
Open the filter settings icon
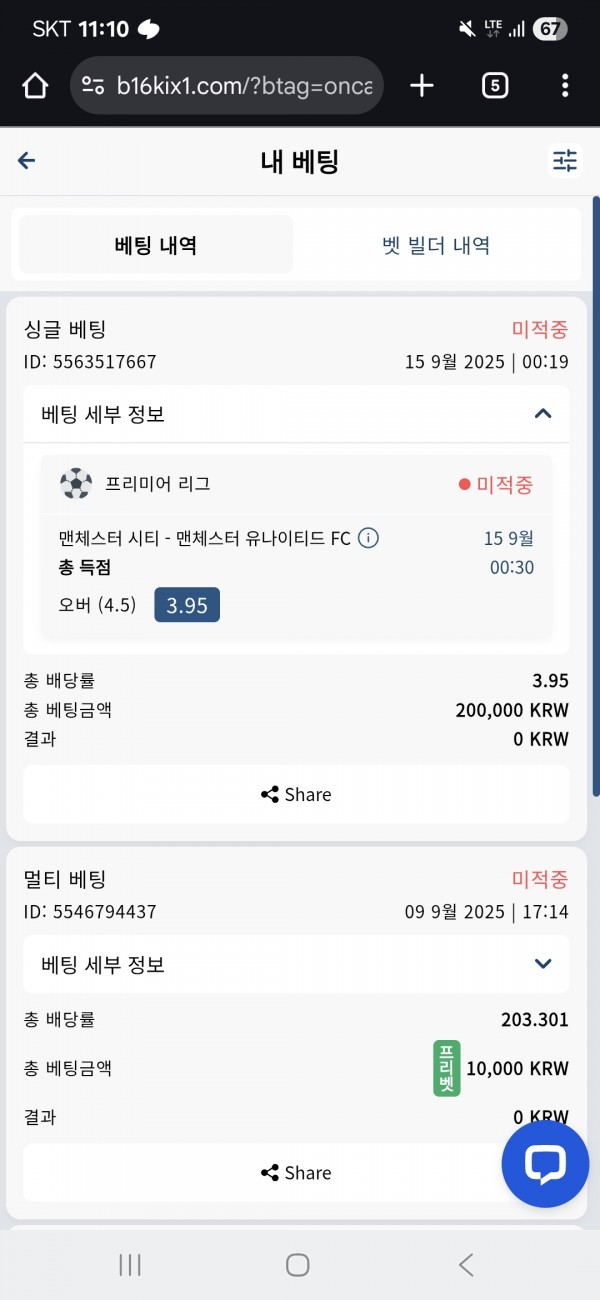[565, 161]
